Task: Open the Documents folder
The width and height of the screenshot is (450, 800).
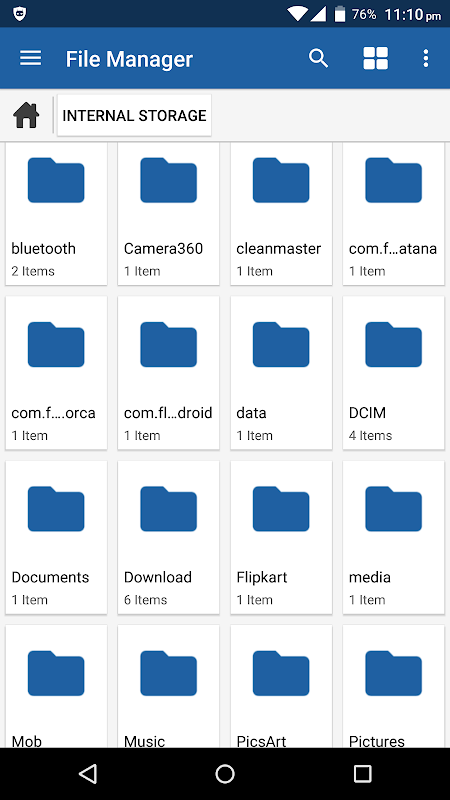Action: pyautogui.click(x=56, y=537)
